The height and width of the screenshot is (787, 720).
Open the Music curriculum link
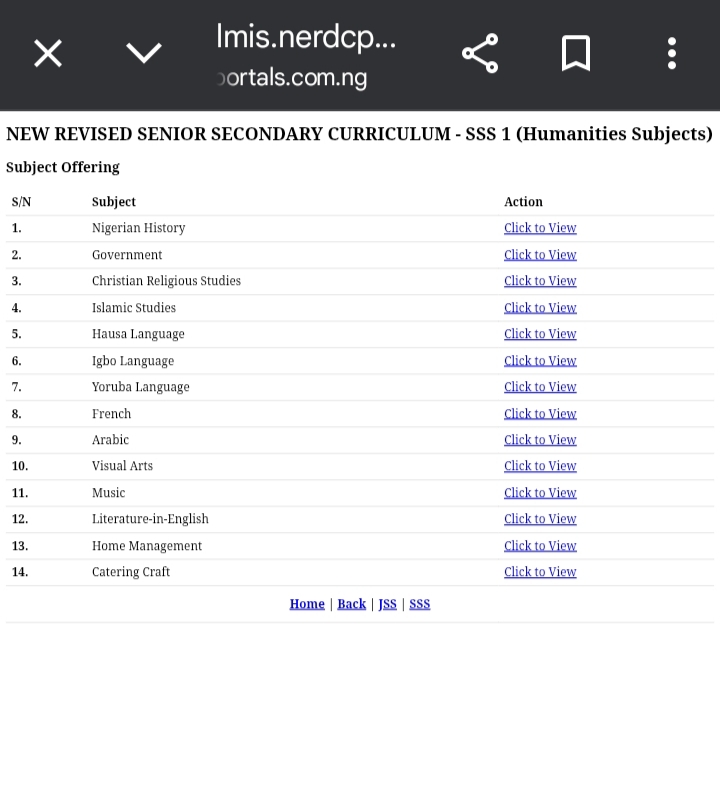point(540,493)
